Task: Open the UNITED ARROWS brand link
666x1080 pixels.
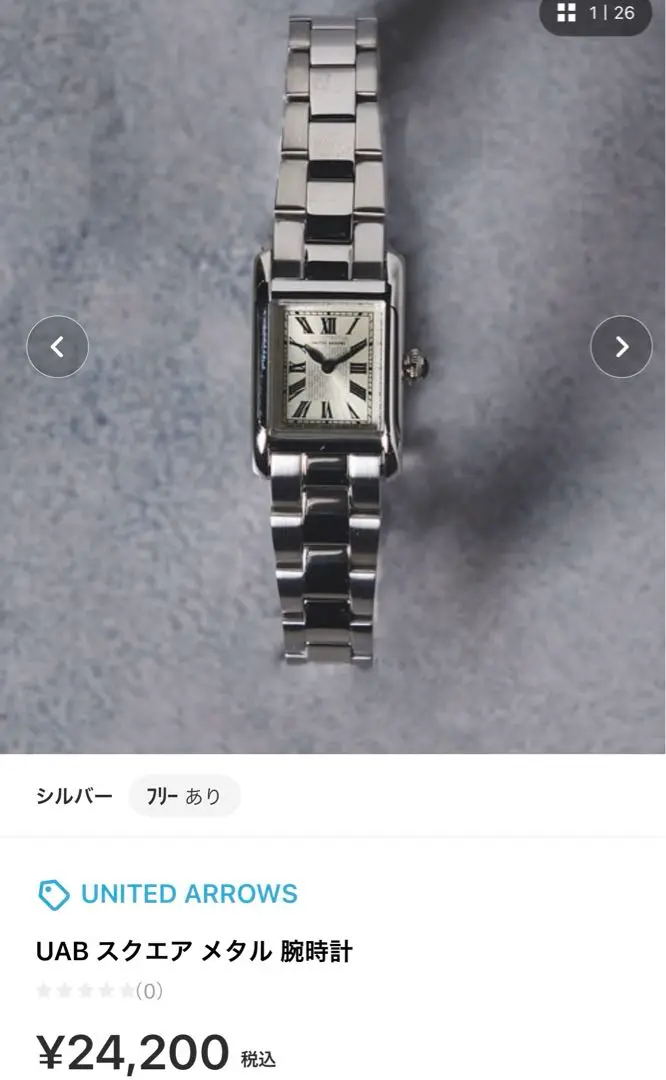Action: [x=168, y=894]
